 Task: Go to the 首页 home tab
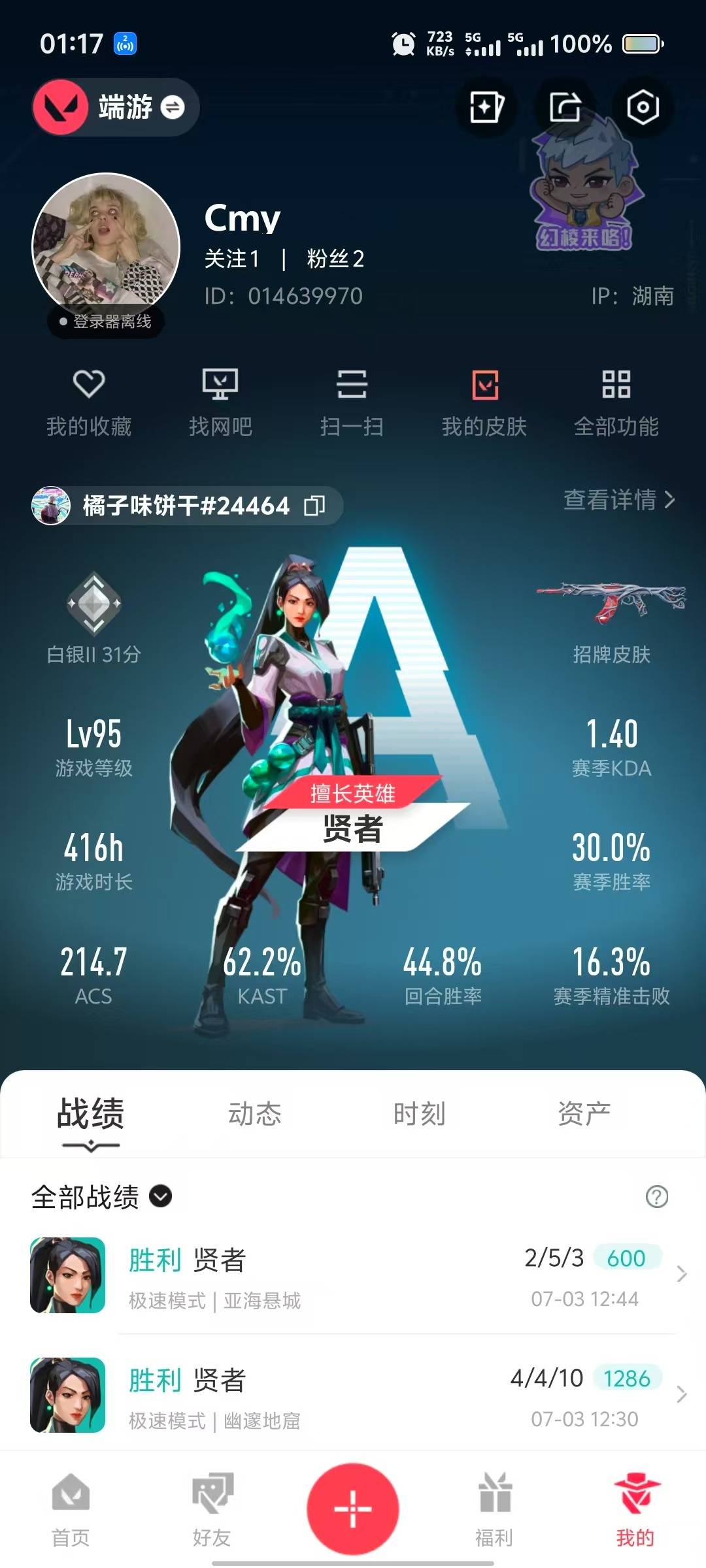tap(71, 1509)
